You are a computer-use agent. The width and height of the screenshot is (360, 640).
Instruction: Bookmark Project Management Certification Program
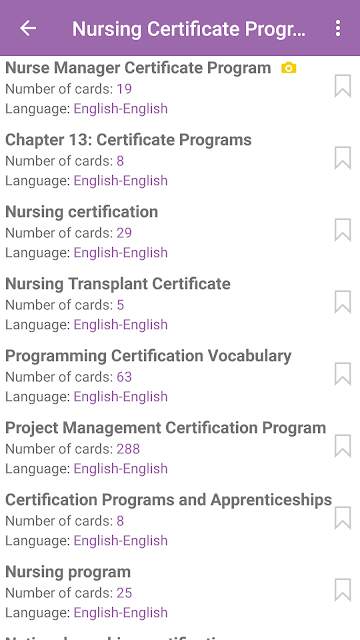[x=343, y=446]
